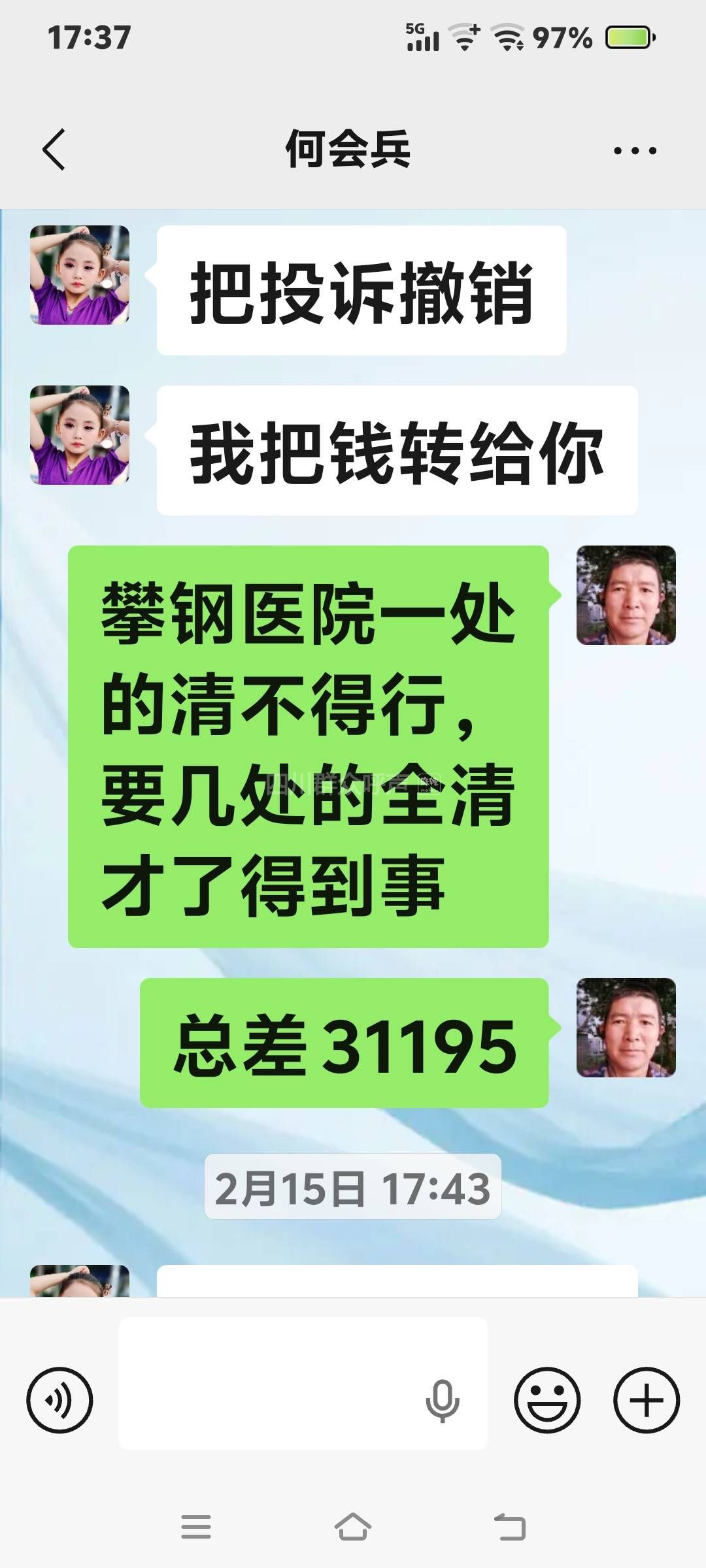The width and height of the screenshot is (706, 1568).
Task: Open the three-dot chat options menu
Action: 635,150
